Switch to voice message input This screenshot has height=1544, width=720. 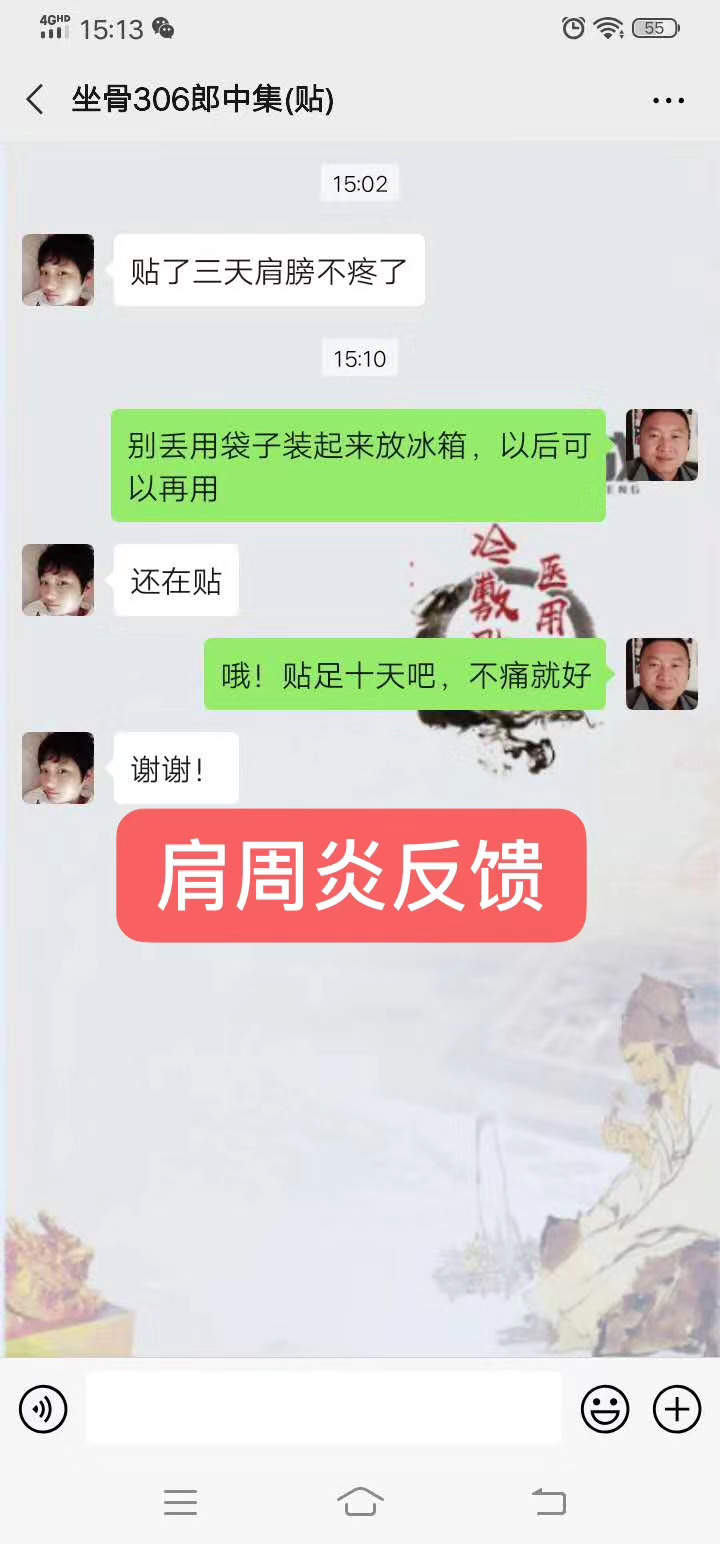click(43, 1409)
